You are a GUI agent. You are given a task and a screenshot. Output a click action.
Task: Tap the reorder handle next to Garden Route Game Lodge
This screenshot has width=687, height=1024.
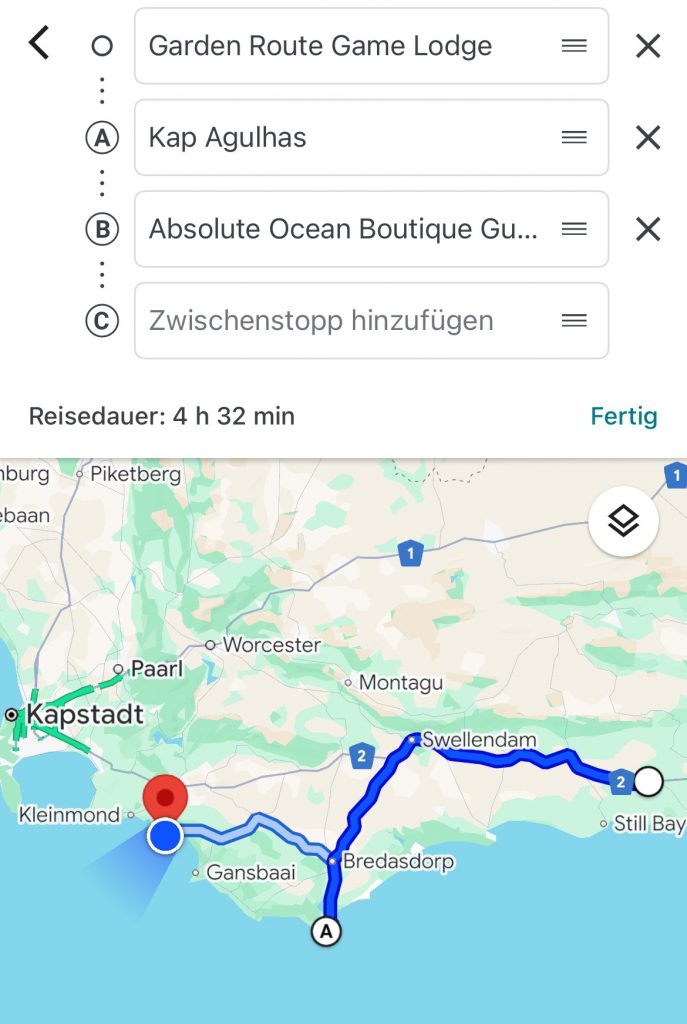(x=574, y=46)
